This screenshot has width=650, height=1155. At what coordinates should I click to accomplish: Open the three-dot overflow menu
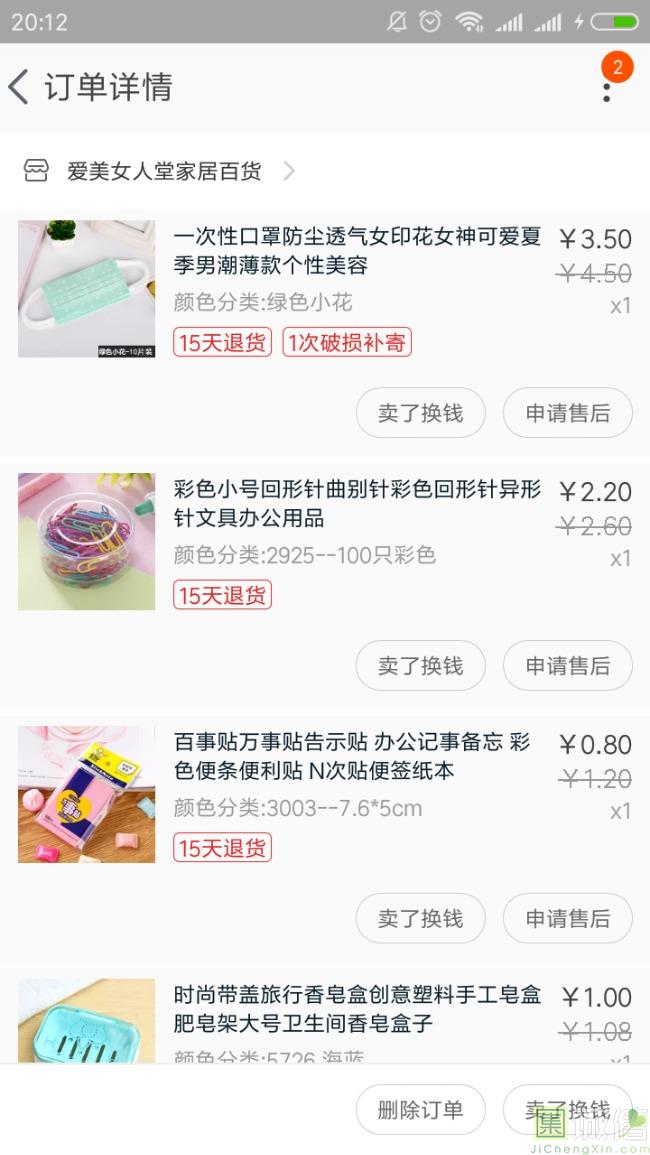pyautogui.click(x=607, y=90)
